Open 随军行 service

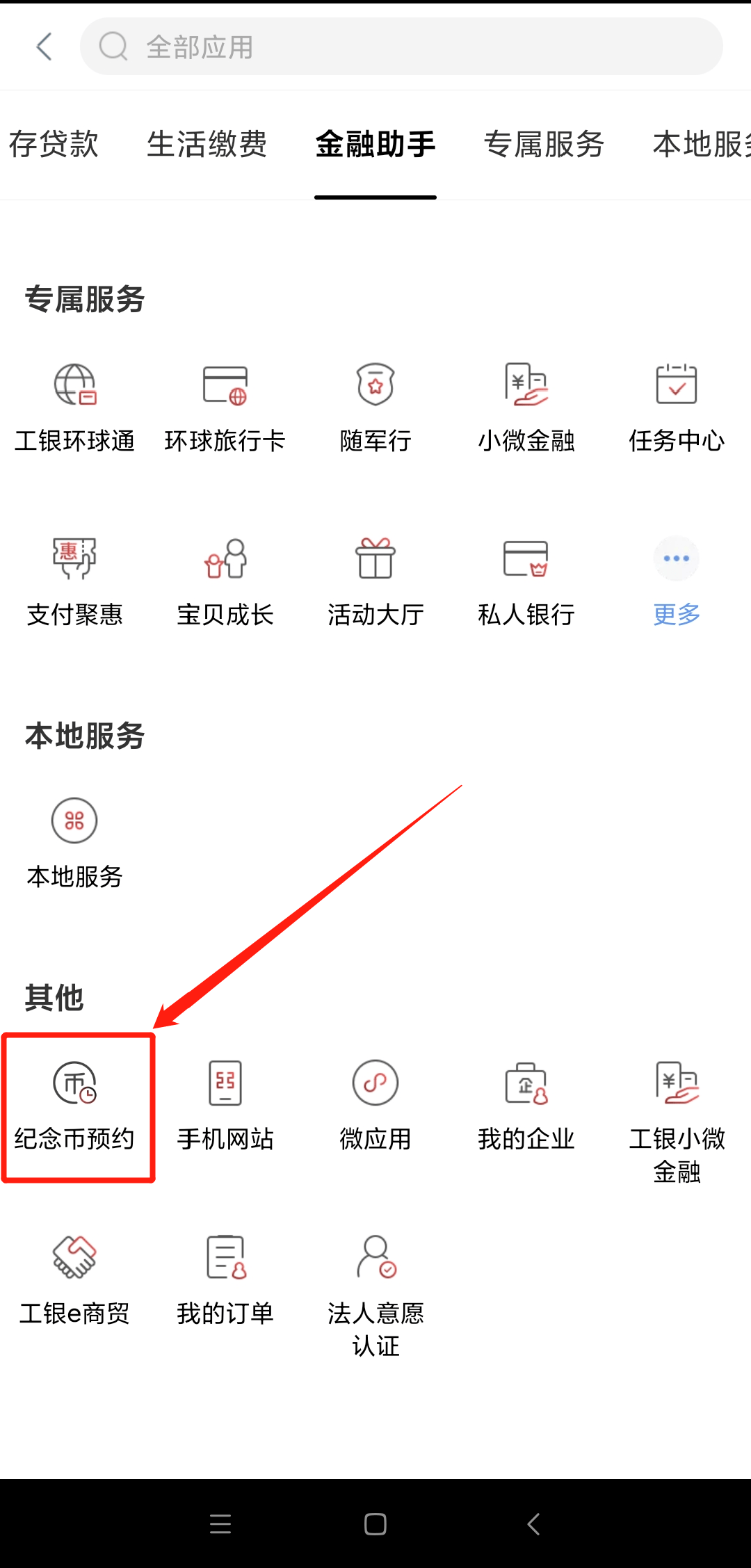click(x=375, y=407)
